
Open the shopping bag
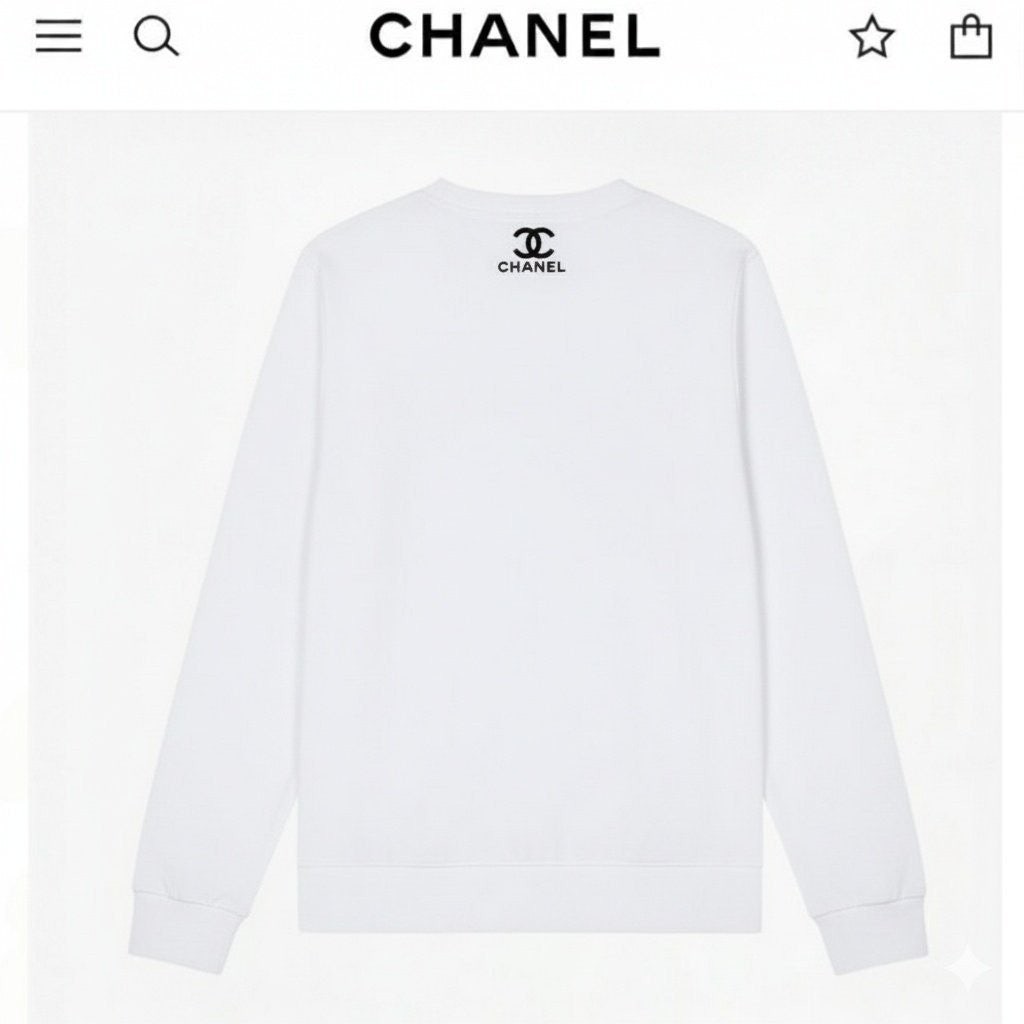(x=970, y=38)
